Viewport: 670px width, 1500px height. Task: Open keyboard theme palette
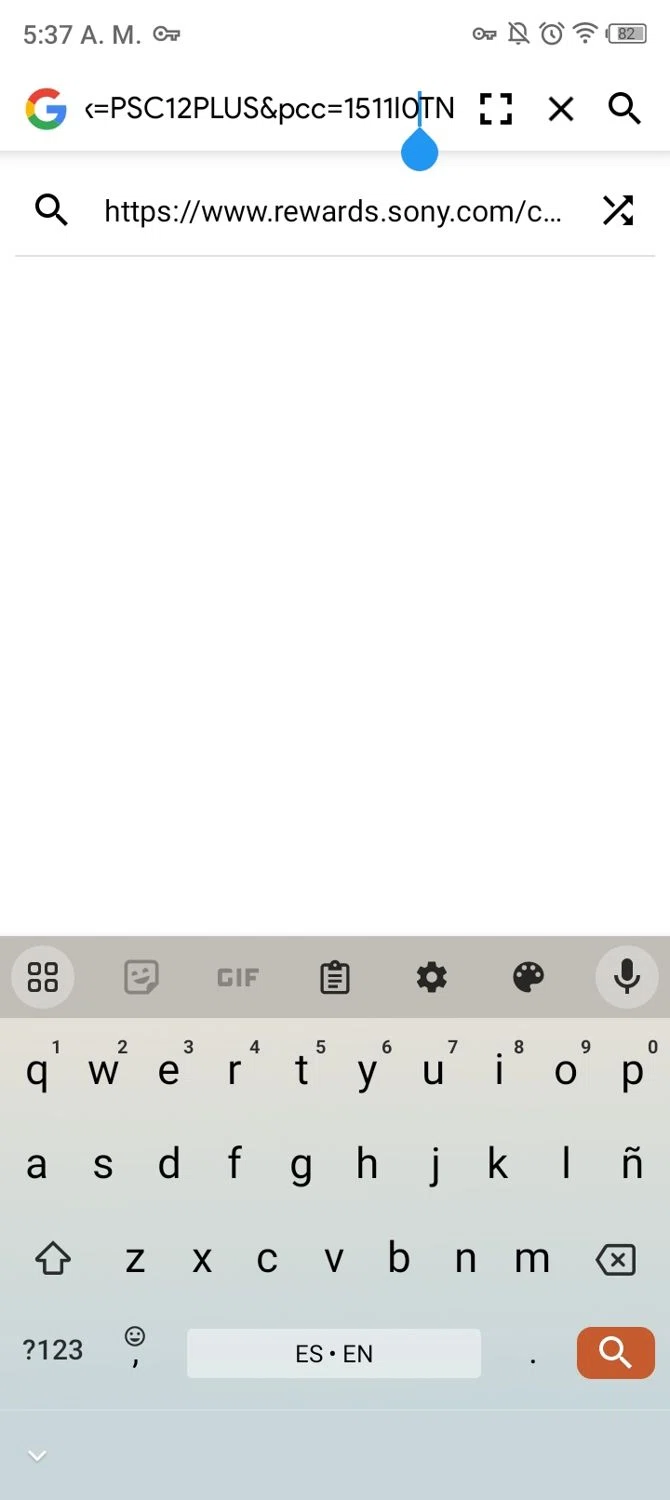tap(528, 977)
